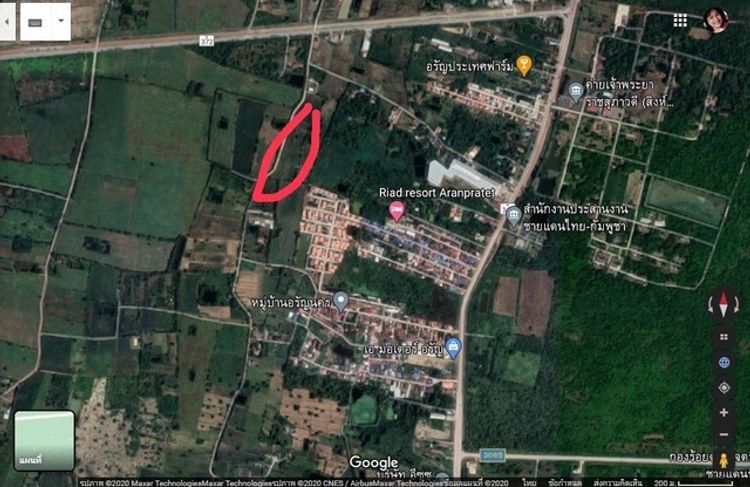
Task: Open the Google apps grid
Action: (x=680, y=20)
